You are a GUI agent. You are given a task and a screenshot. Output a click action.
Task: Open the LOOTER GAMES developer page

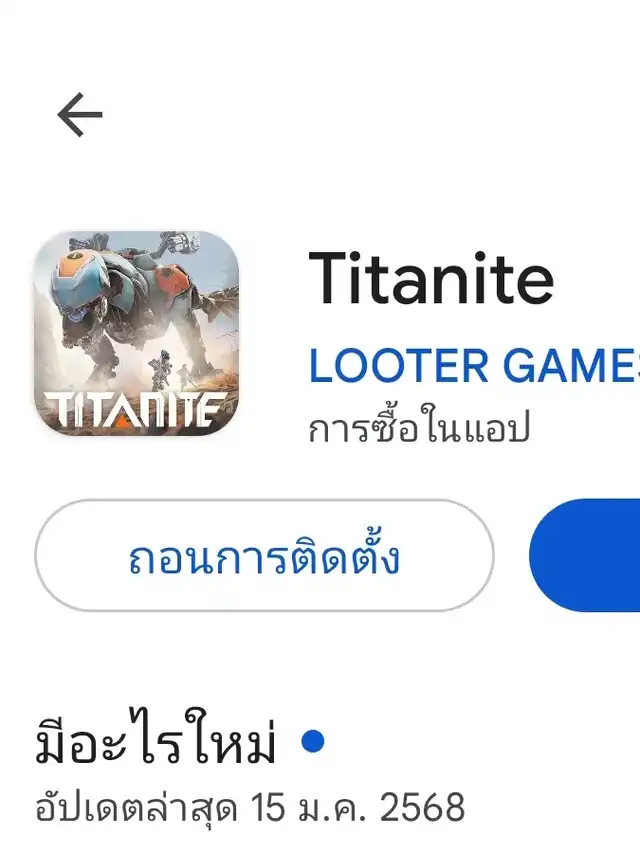coord(472,366)
